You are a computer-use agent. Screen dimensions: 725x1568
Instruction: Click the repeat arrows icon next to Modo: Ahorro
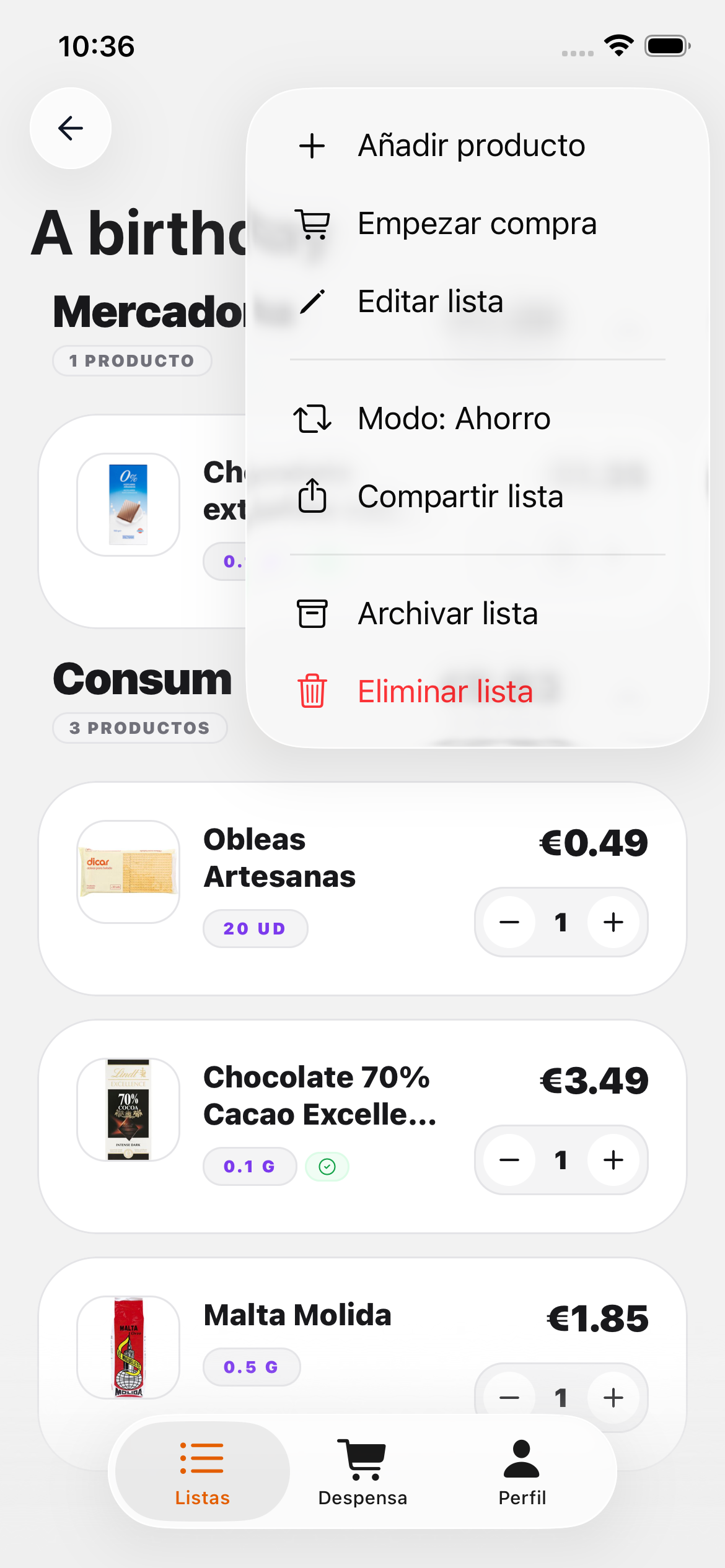[312, 417]
